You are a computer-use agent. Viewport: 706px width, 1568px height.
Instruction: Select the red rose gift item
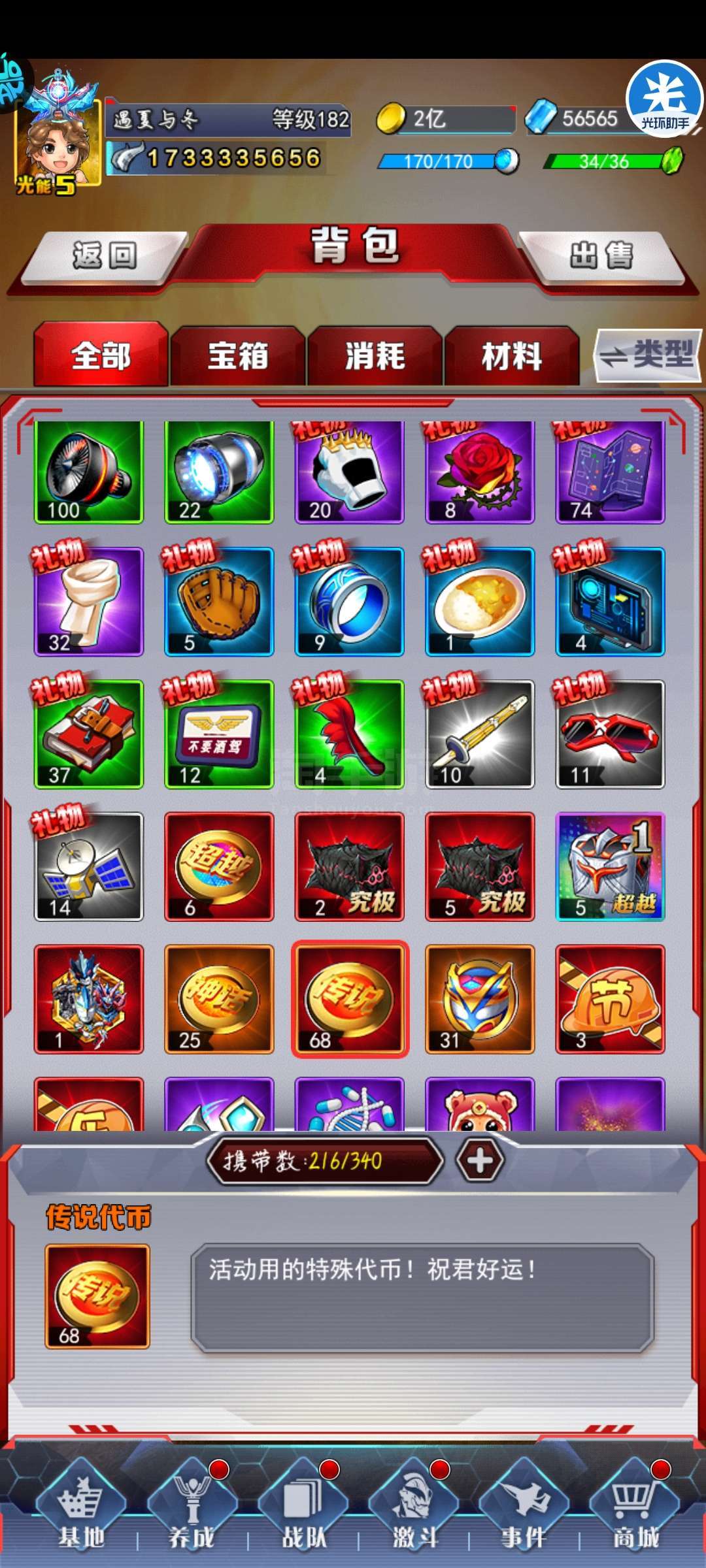pyautogui.click(x=480, y=472)
